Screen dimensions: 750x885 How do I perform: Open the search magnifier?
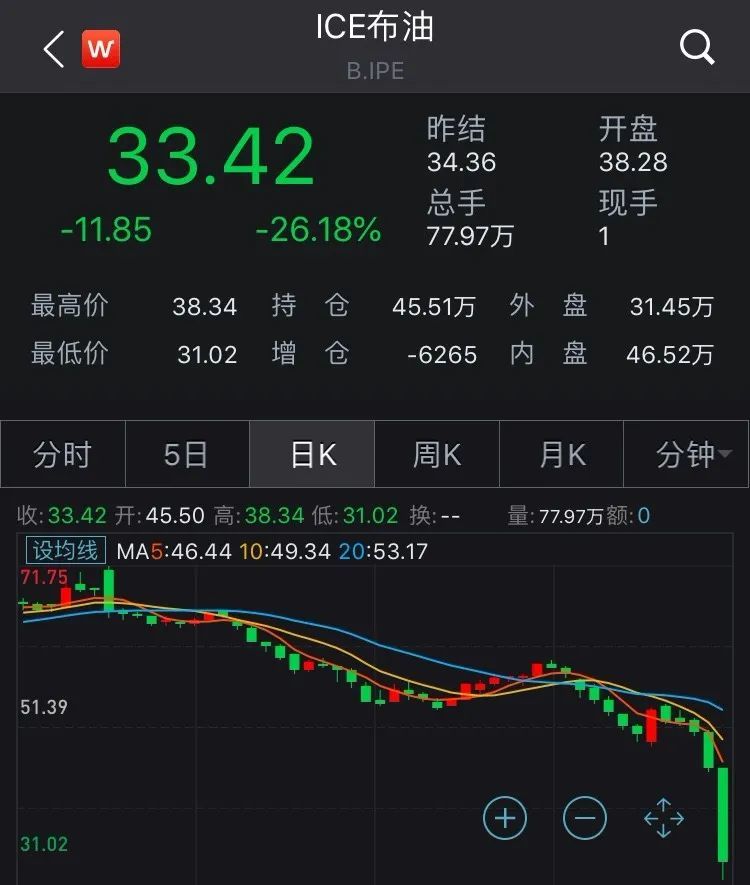tap(697, 48)
